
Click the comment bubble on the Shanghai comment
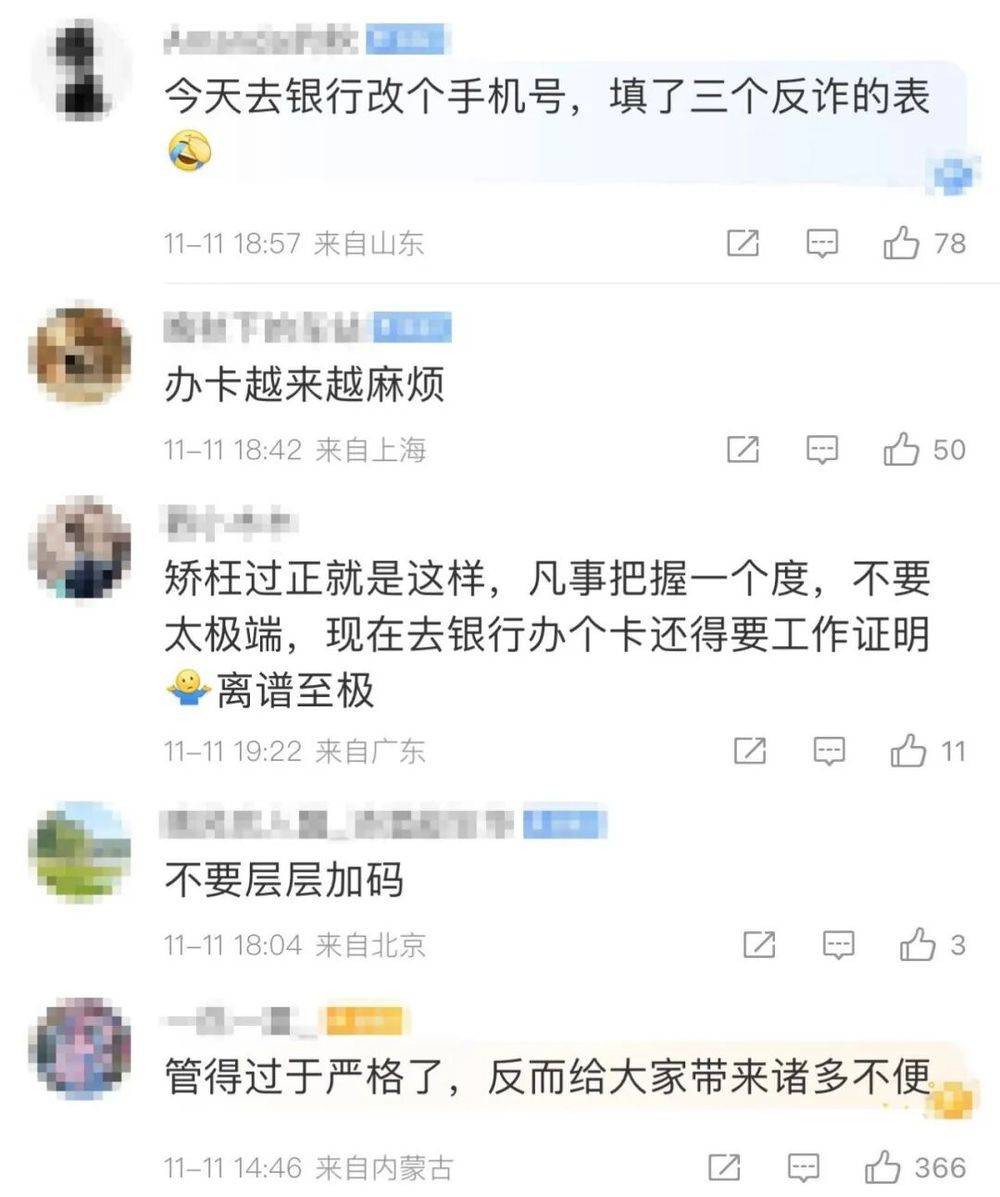[822, 449]
